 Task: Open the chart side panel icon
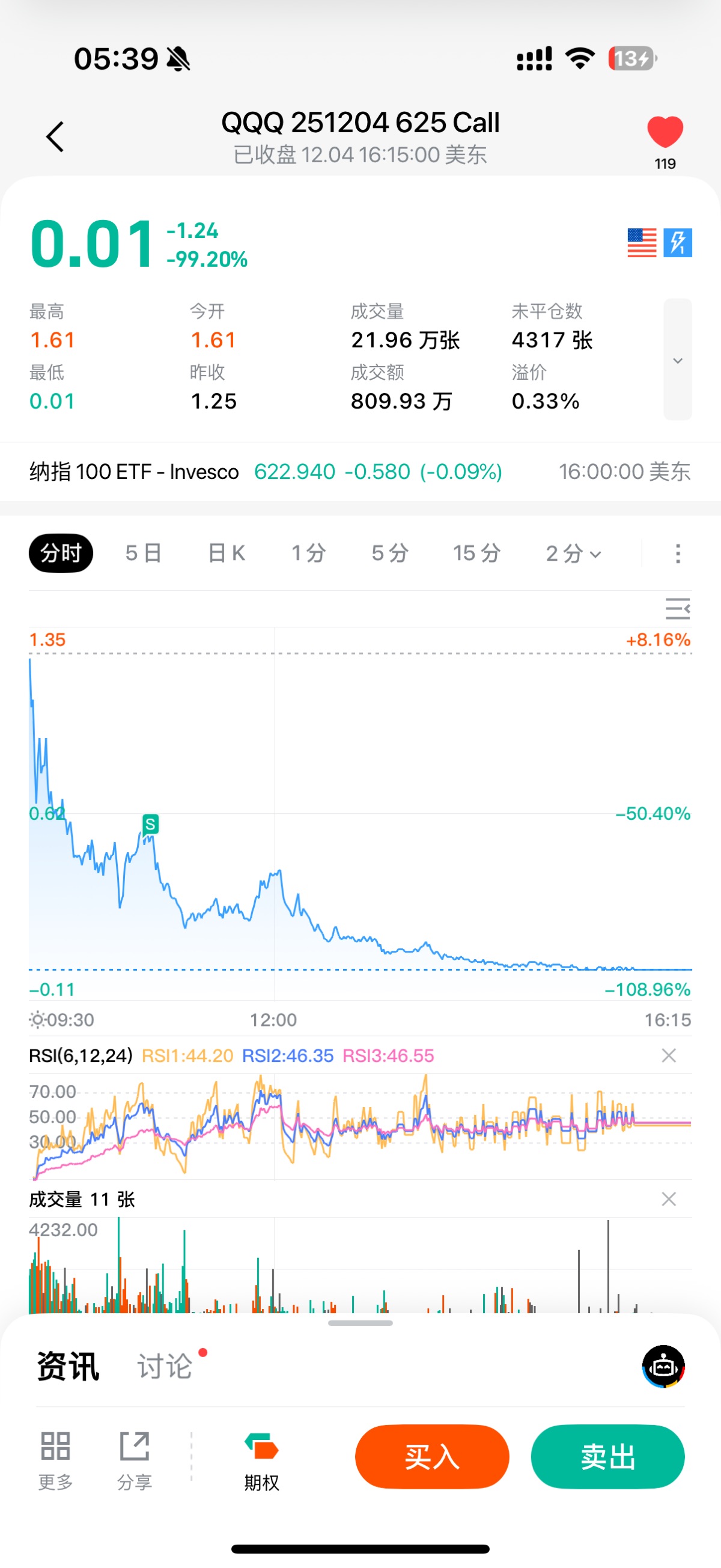(x=677, y=609)
